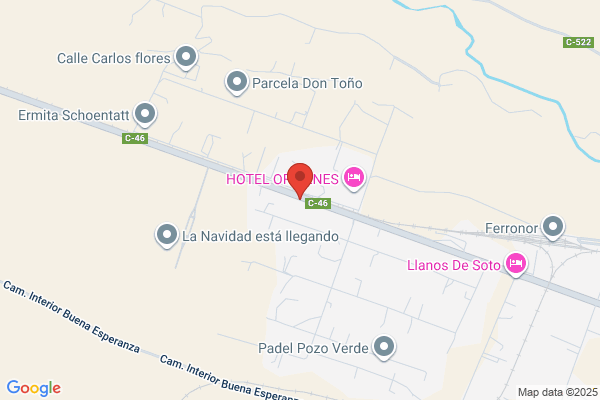Tap the La Navidad está llegando pin
The width and height of the screenshot is (600, 400).
click(x=167, y=235)
